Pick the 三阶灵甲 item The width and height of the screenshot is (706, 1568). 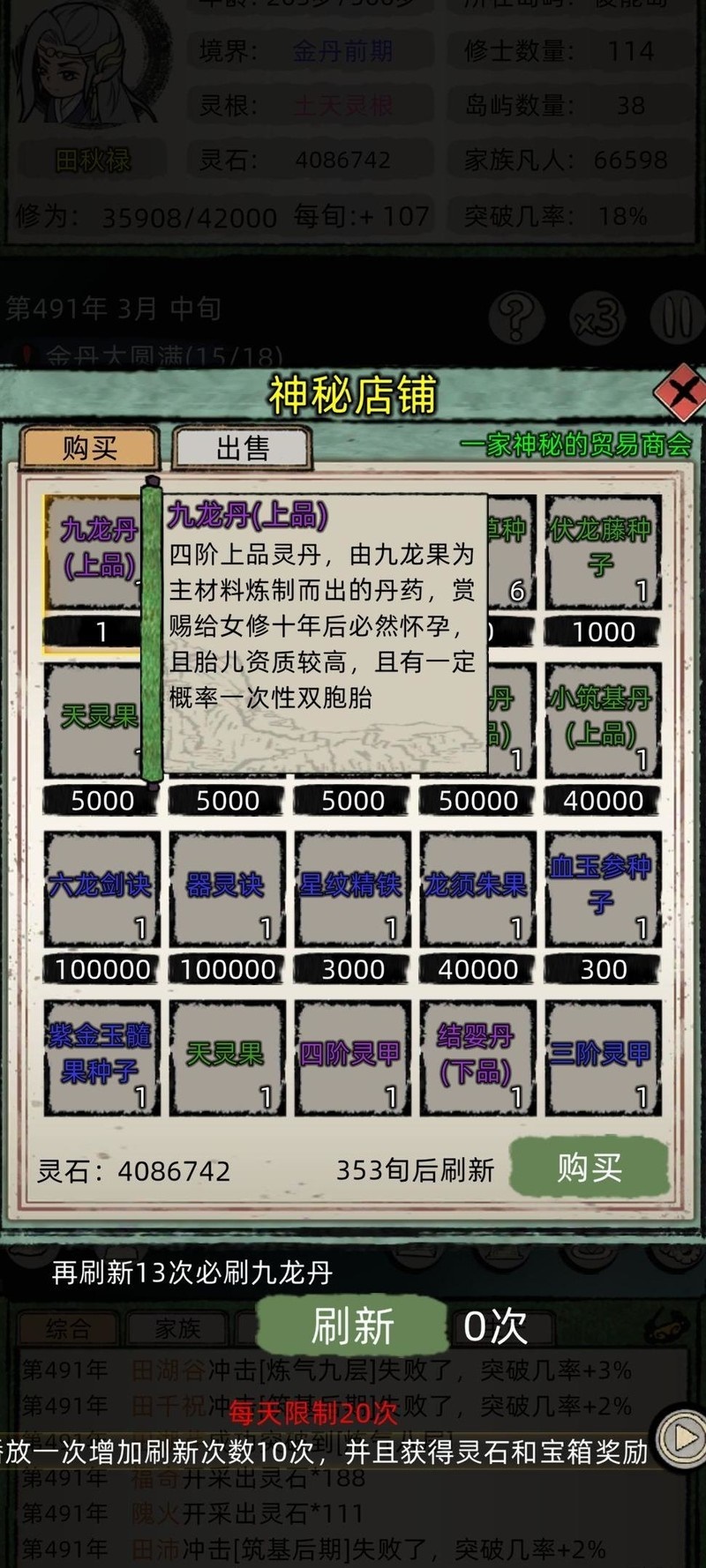point(603,1057)
